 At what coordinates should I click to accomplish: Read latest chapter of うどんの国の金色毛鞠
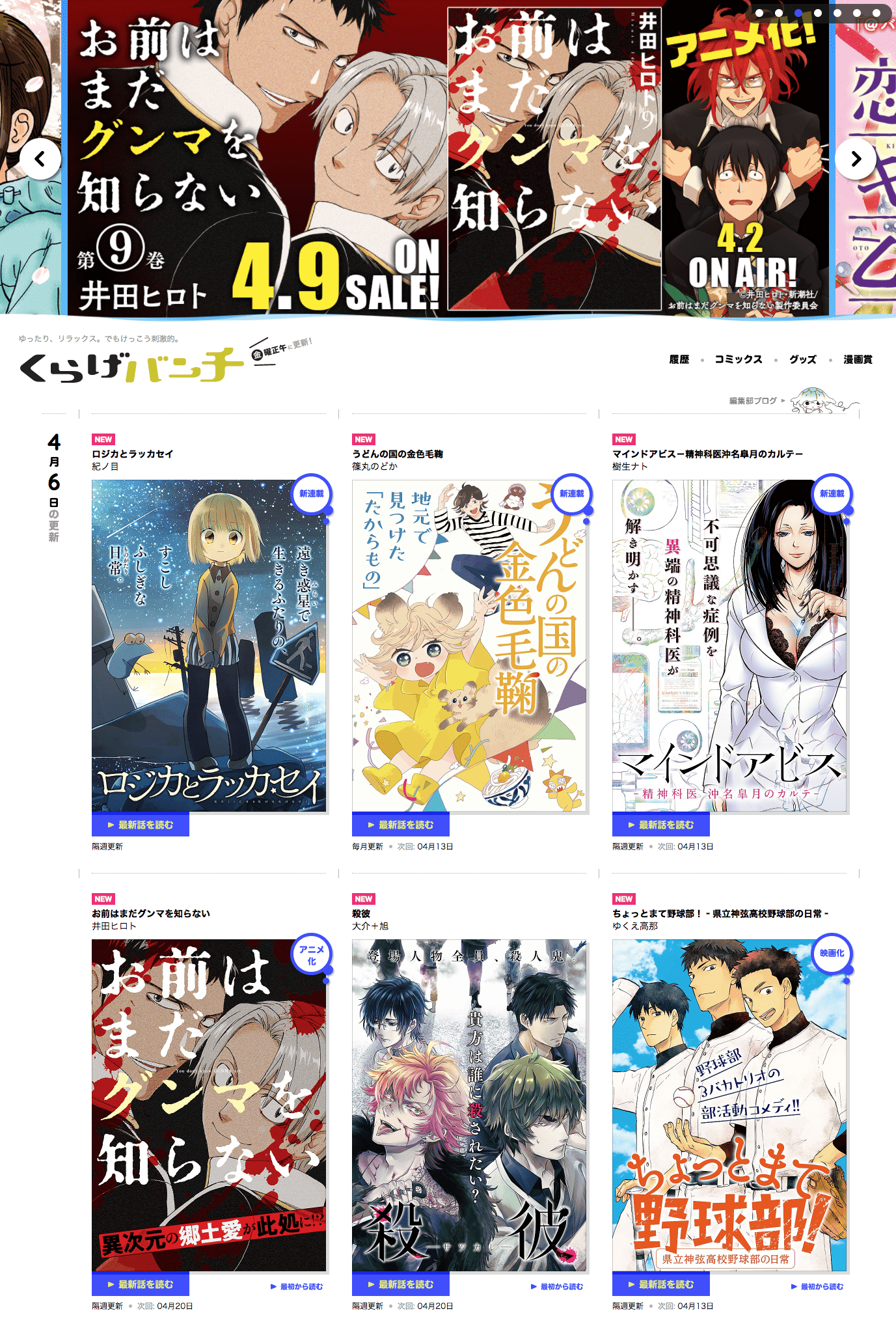click(x=401, y=825)
